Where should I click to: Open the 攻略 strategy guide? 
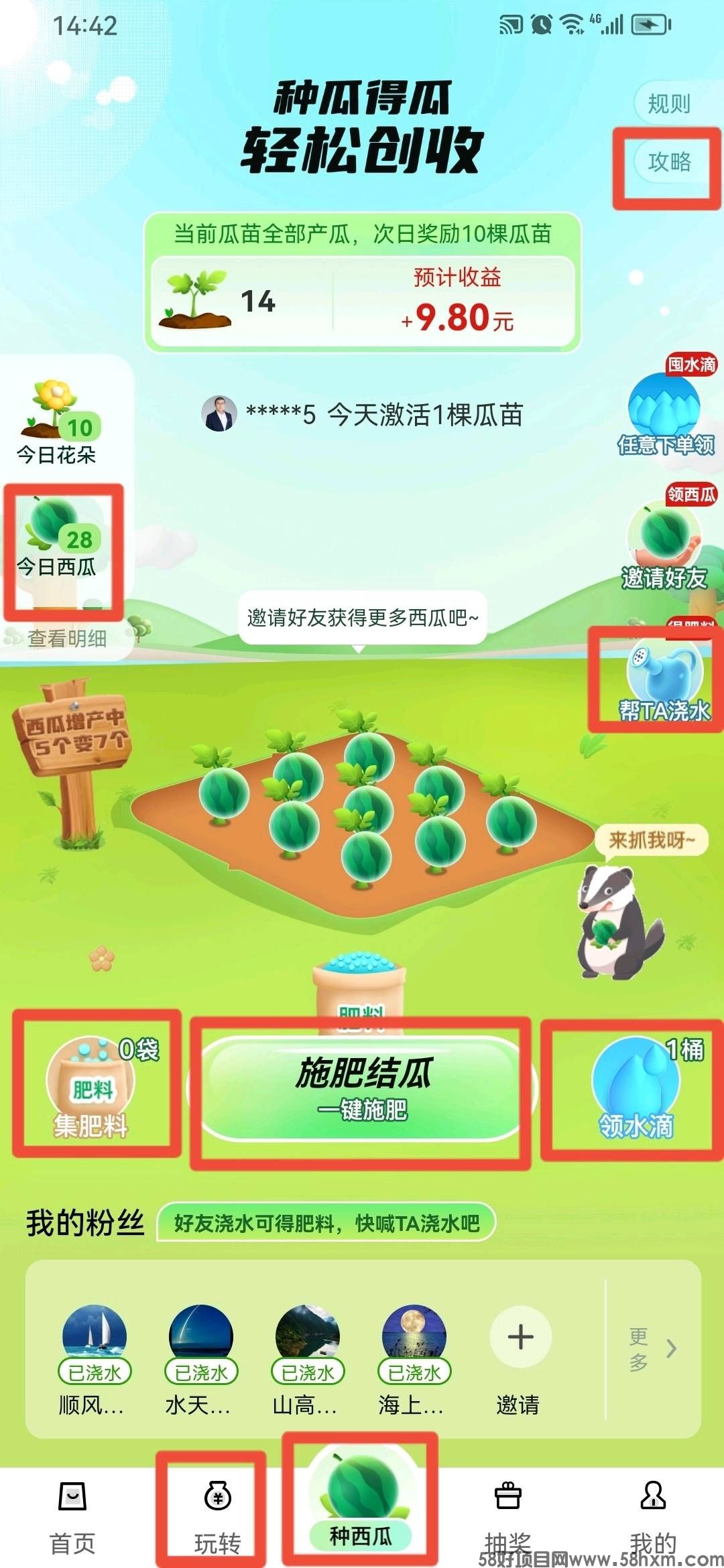668,161
